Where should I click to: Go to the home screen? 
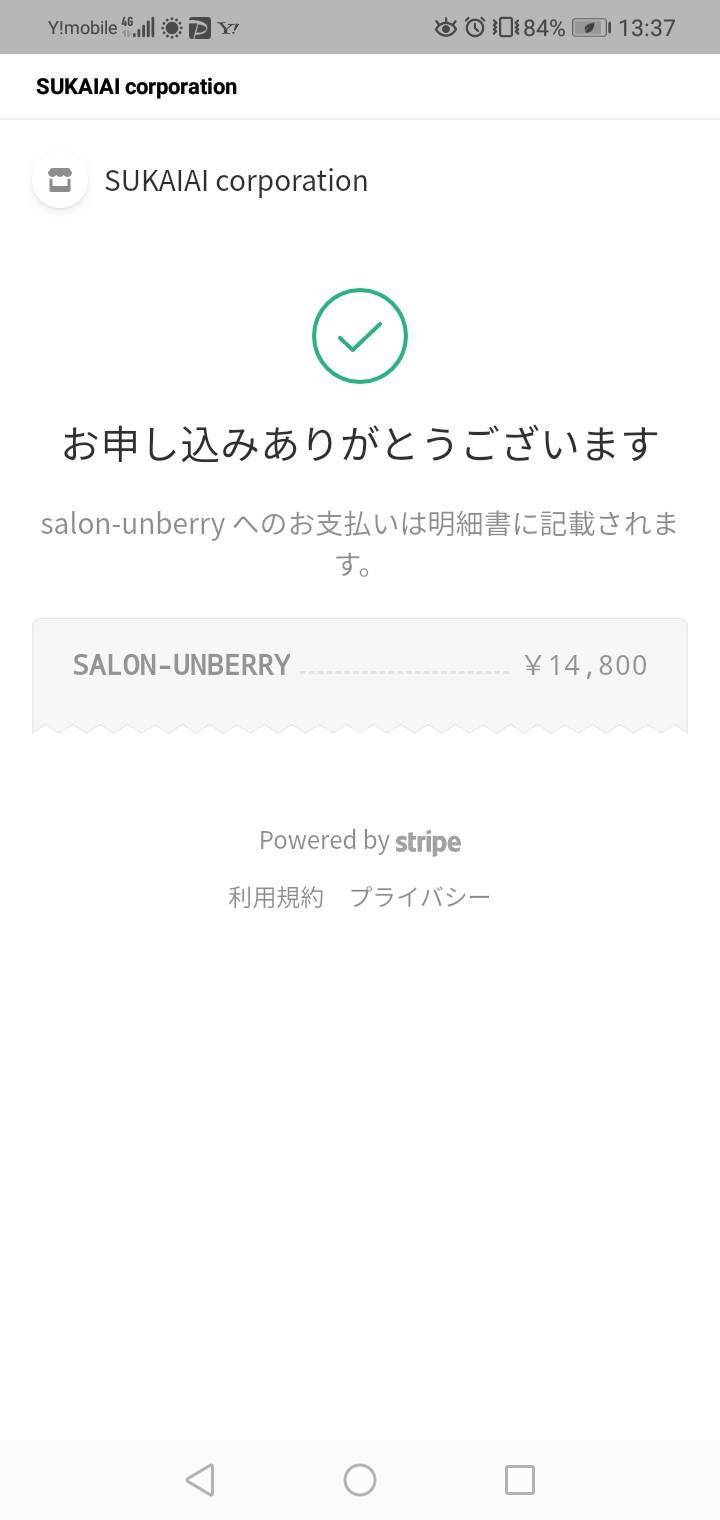click(360, 1479)
